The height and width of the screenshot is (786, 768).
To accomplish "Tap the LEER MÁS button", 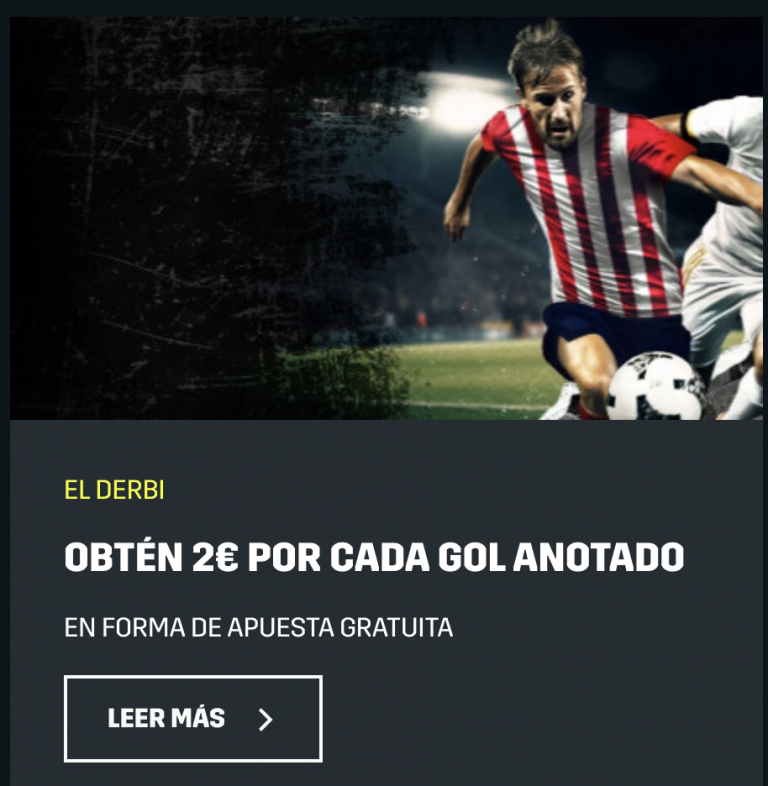I will (x=193, y=718).
